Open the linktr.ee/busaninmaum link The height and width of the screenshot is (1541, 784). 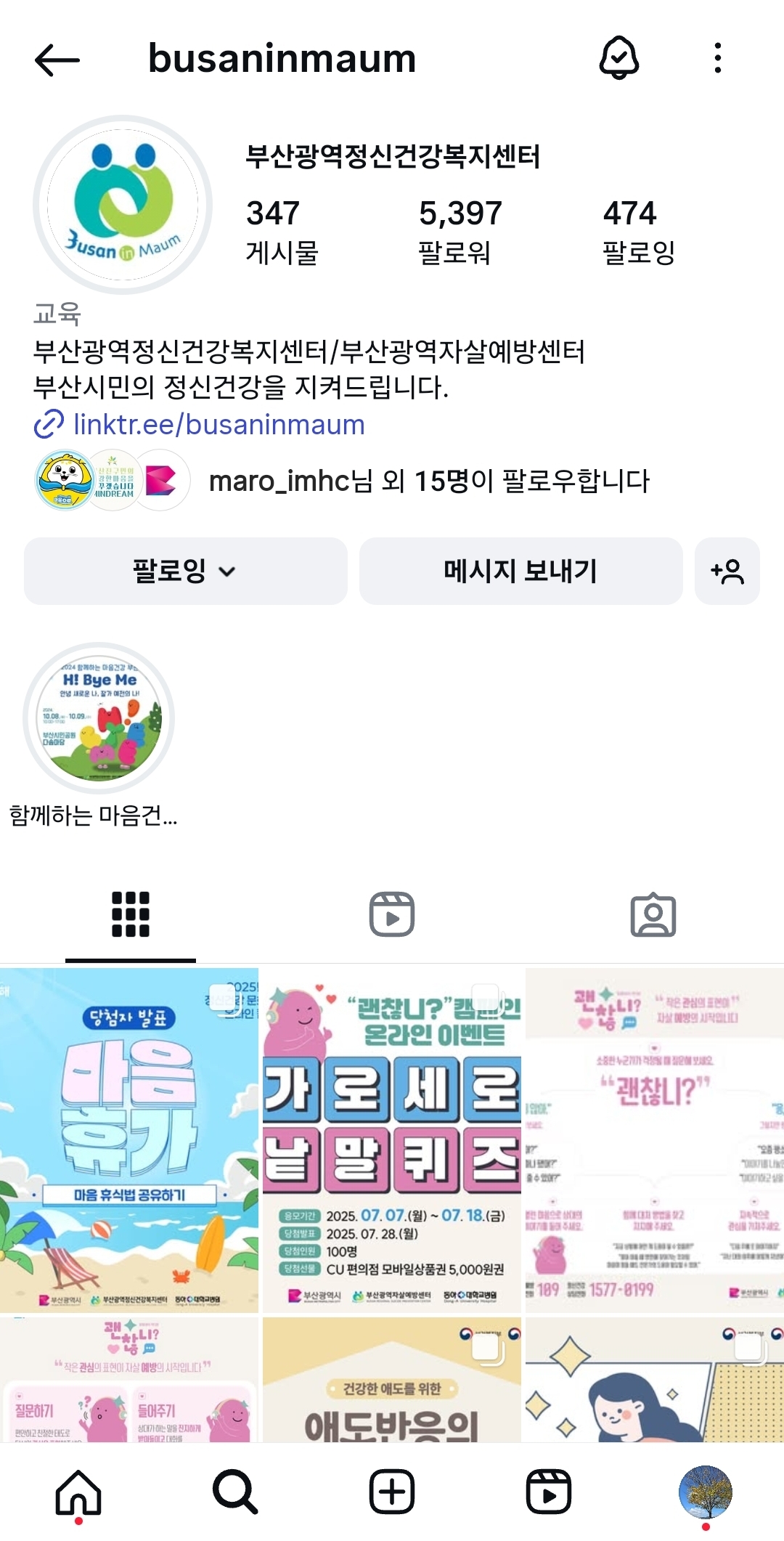tap(218, 425)
